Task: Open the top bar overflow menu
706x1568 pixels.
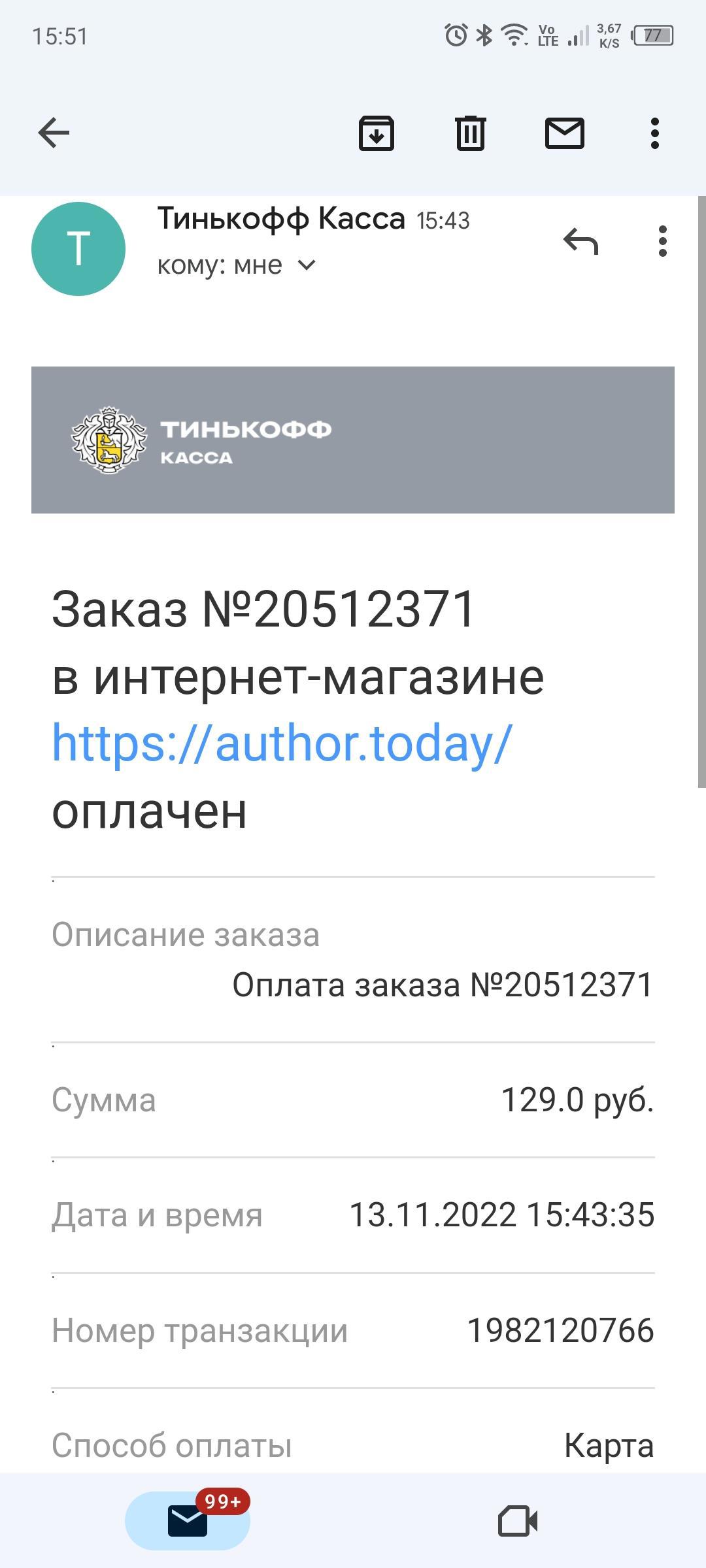Action: click(x=655, y=133)
